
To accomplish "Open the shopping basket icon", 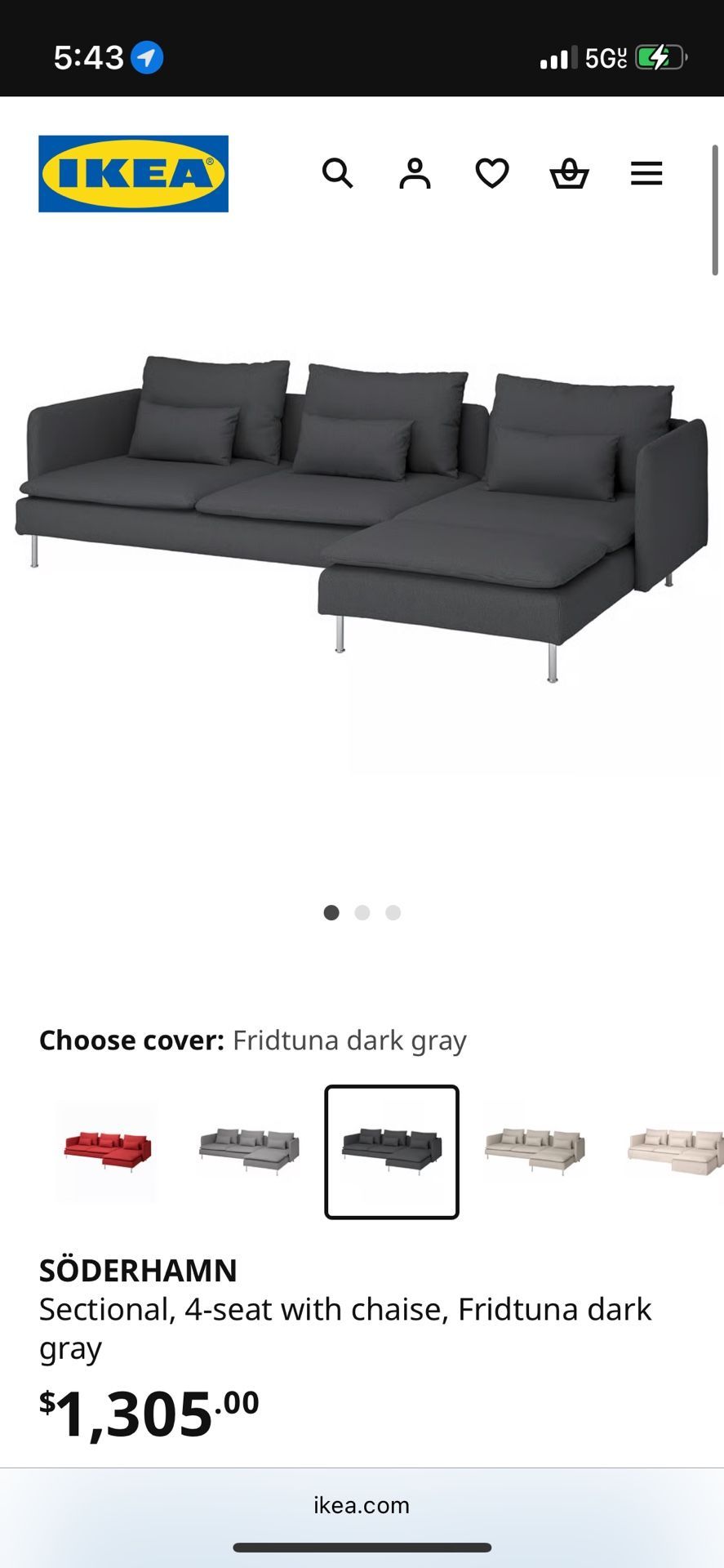I will click(x=569, y=173).
